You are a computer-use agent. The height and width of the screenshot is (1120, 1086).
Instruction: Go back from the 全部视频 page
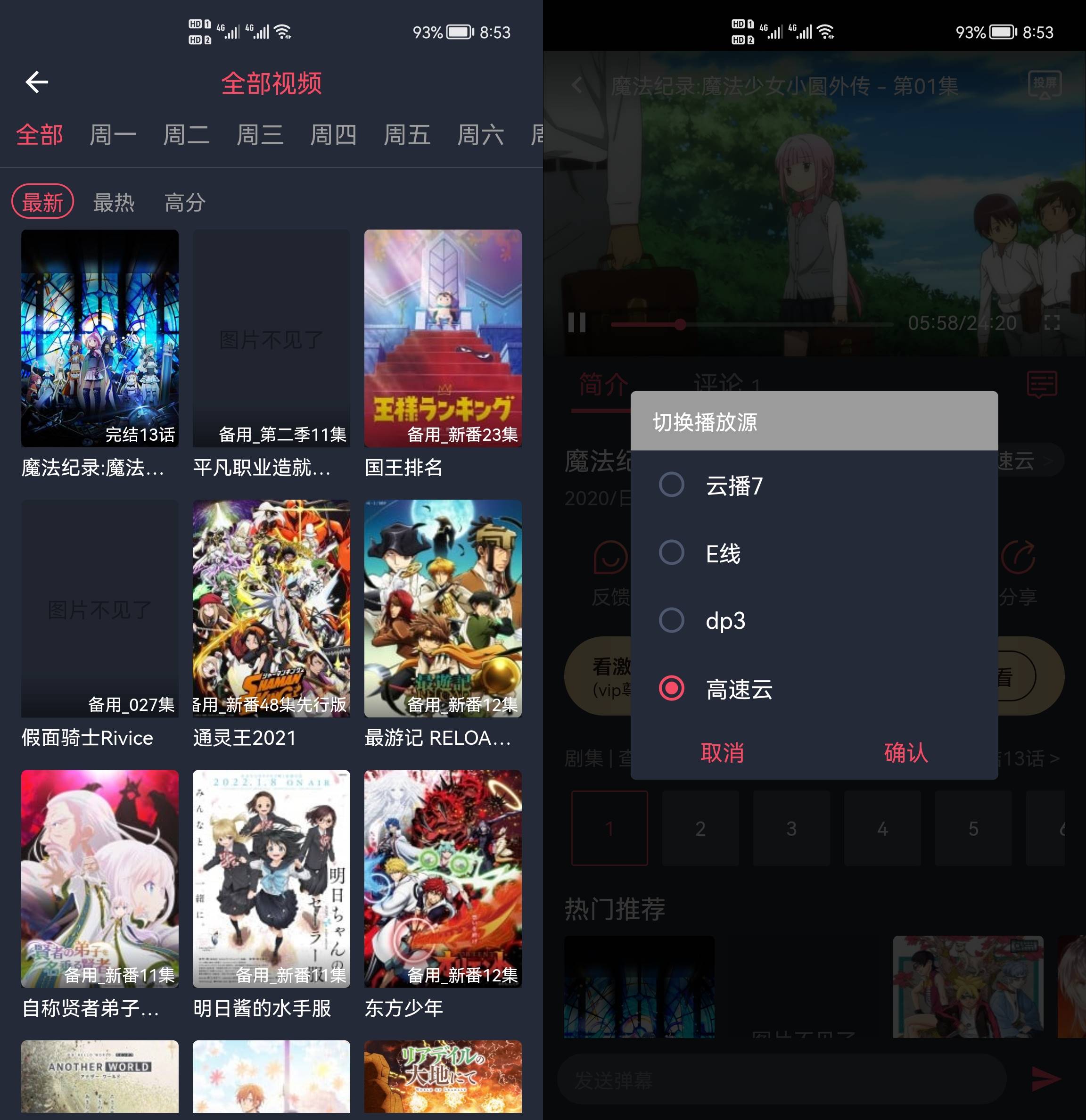coord(37,82)
